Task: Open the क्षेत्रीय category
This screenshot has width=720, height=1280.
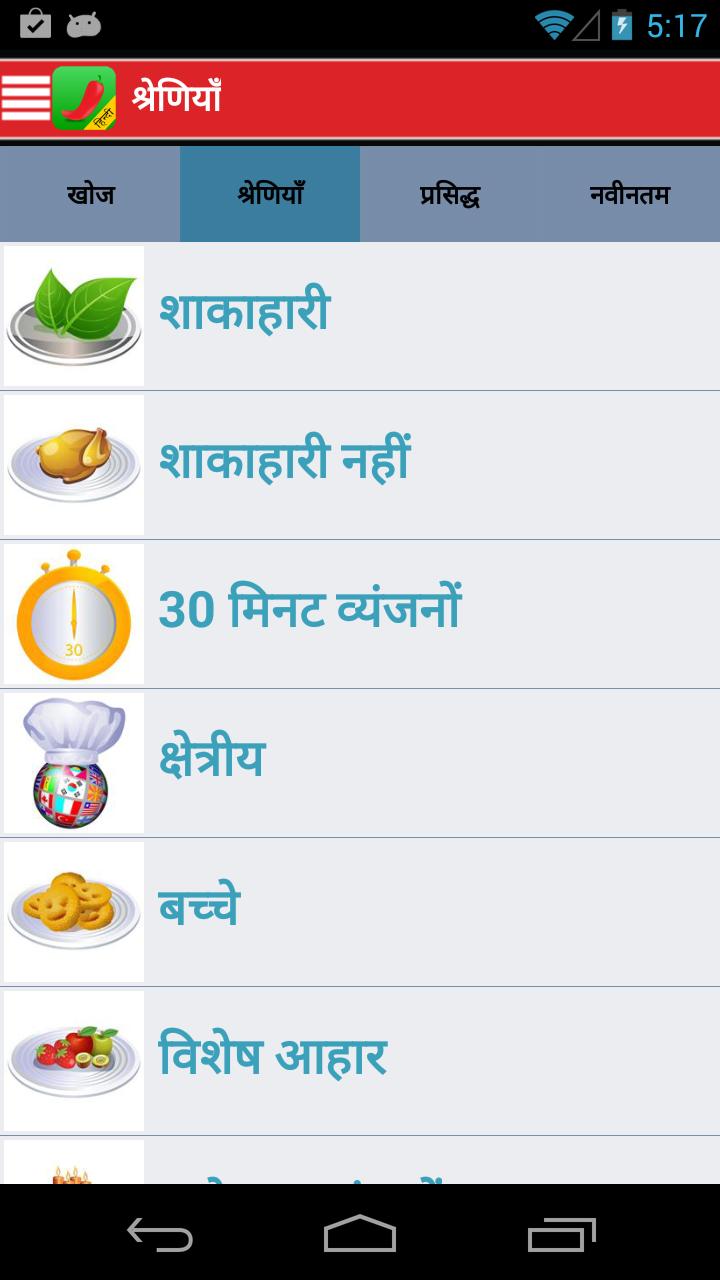Action: click(x=360, y=763)
